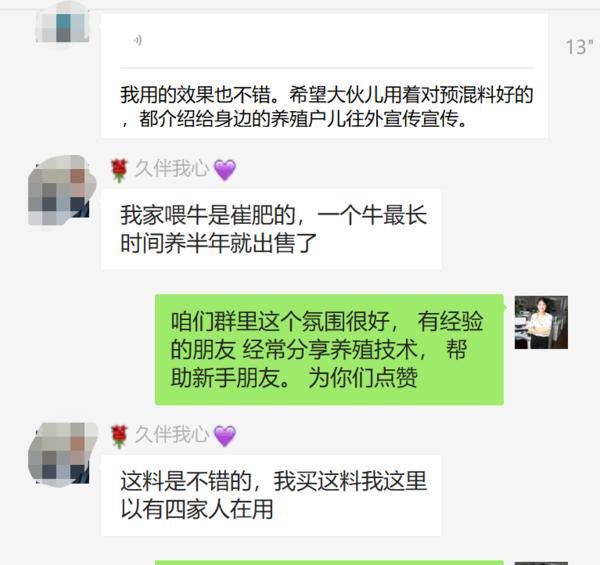
Task: Open 久伴我心's avatar beside the 四家人在用 message
Action: pyautogui.click(x=62, y=457)
